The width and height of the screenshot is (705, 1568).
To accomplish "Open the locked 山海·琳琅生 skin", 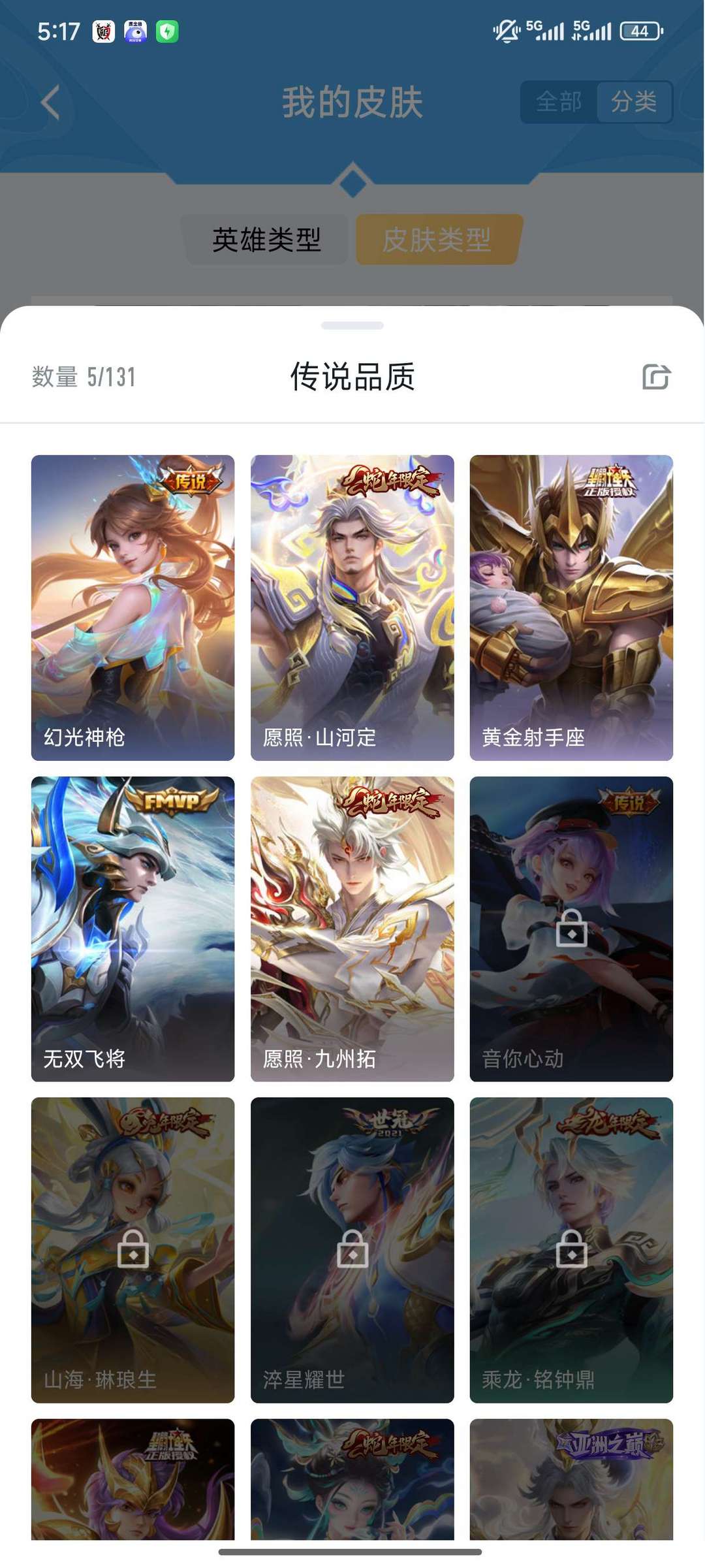I will 133,1250.
